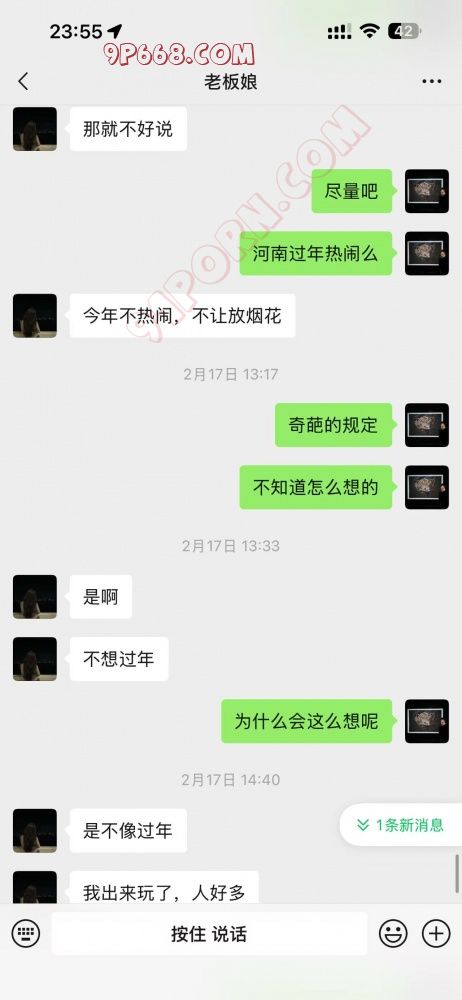Go back from the 老板娘 chat

(24, 82)
